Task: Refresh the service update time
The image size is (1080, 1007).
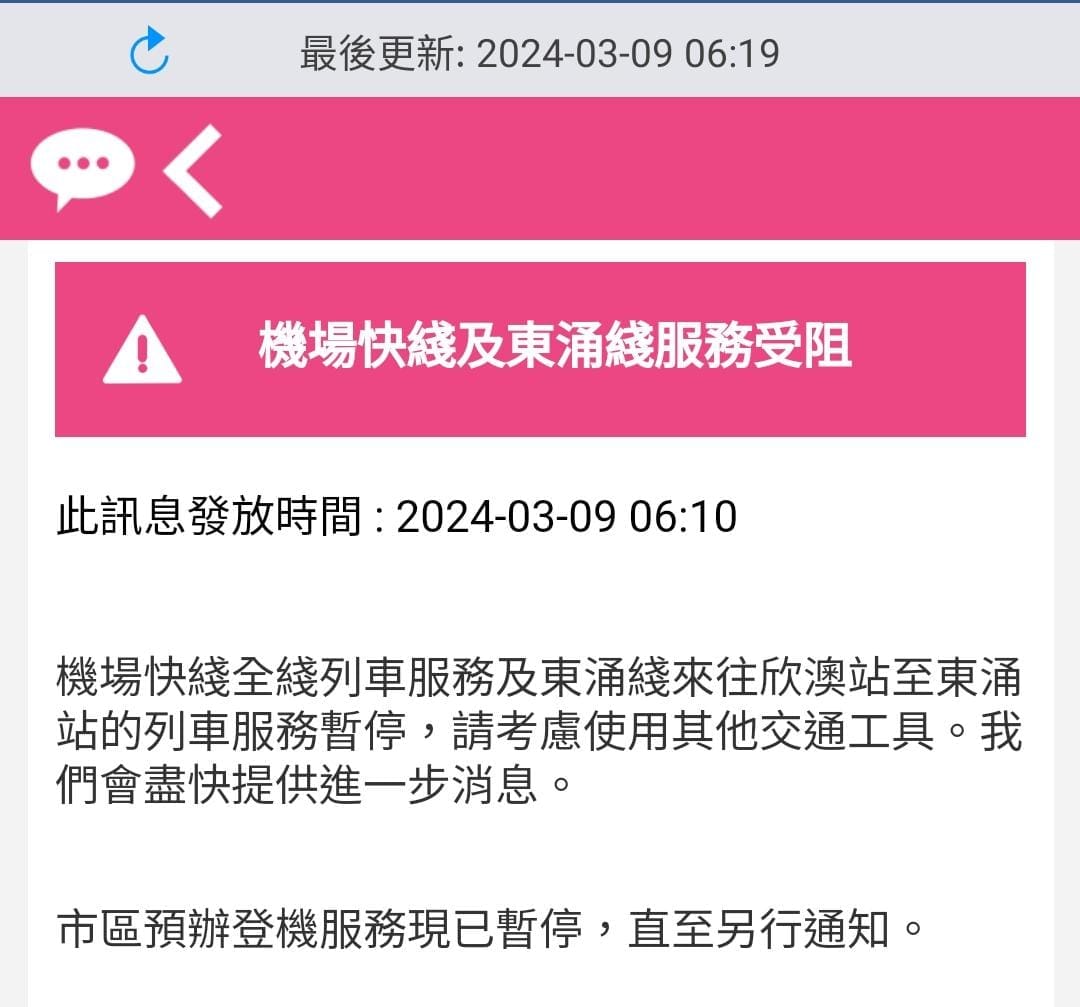Action: pos(150,51)
